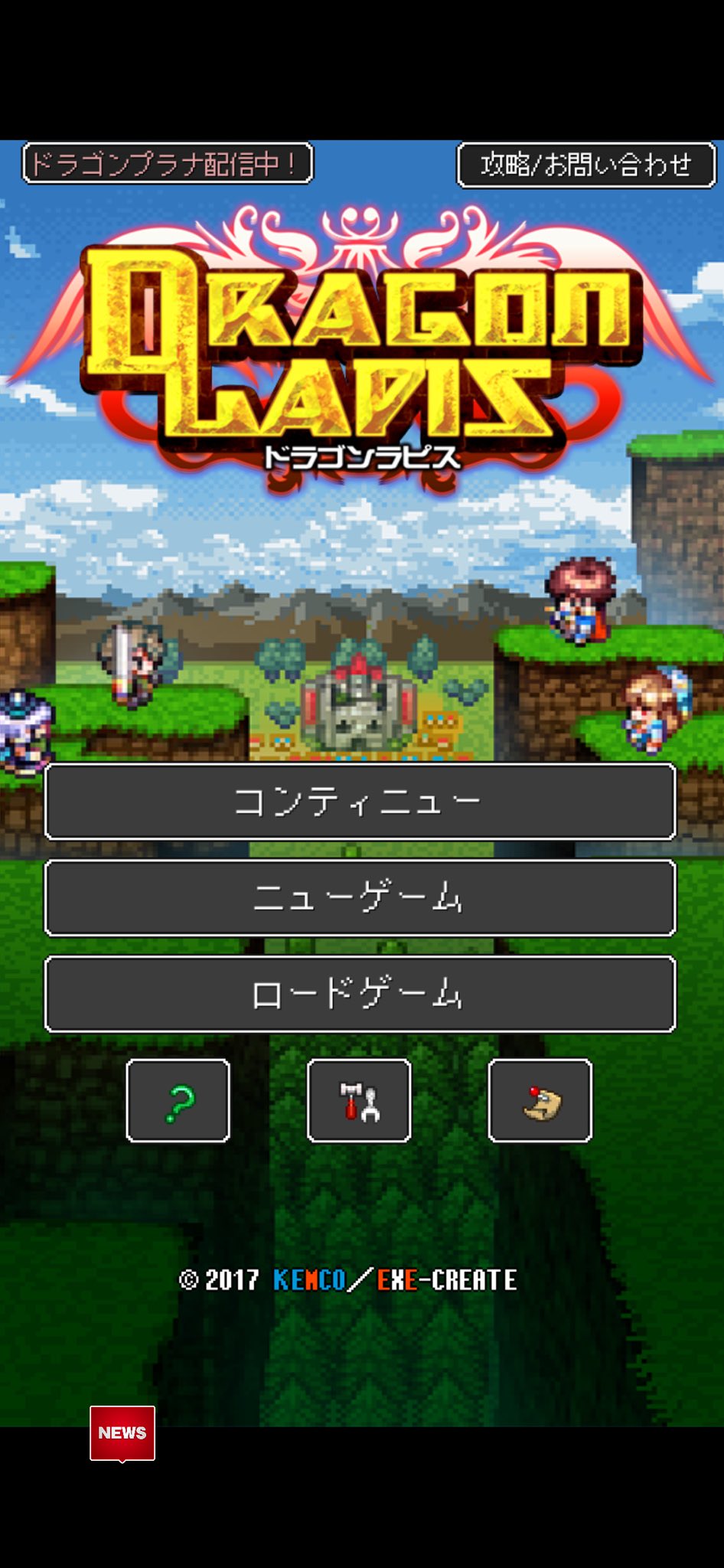
Task: Open 攻略/お問い合わせ support page
Action: [585, 165]
